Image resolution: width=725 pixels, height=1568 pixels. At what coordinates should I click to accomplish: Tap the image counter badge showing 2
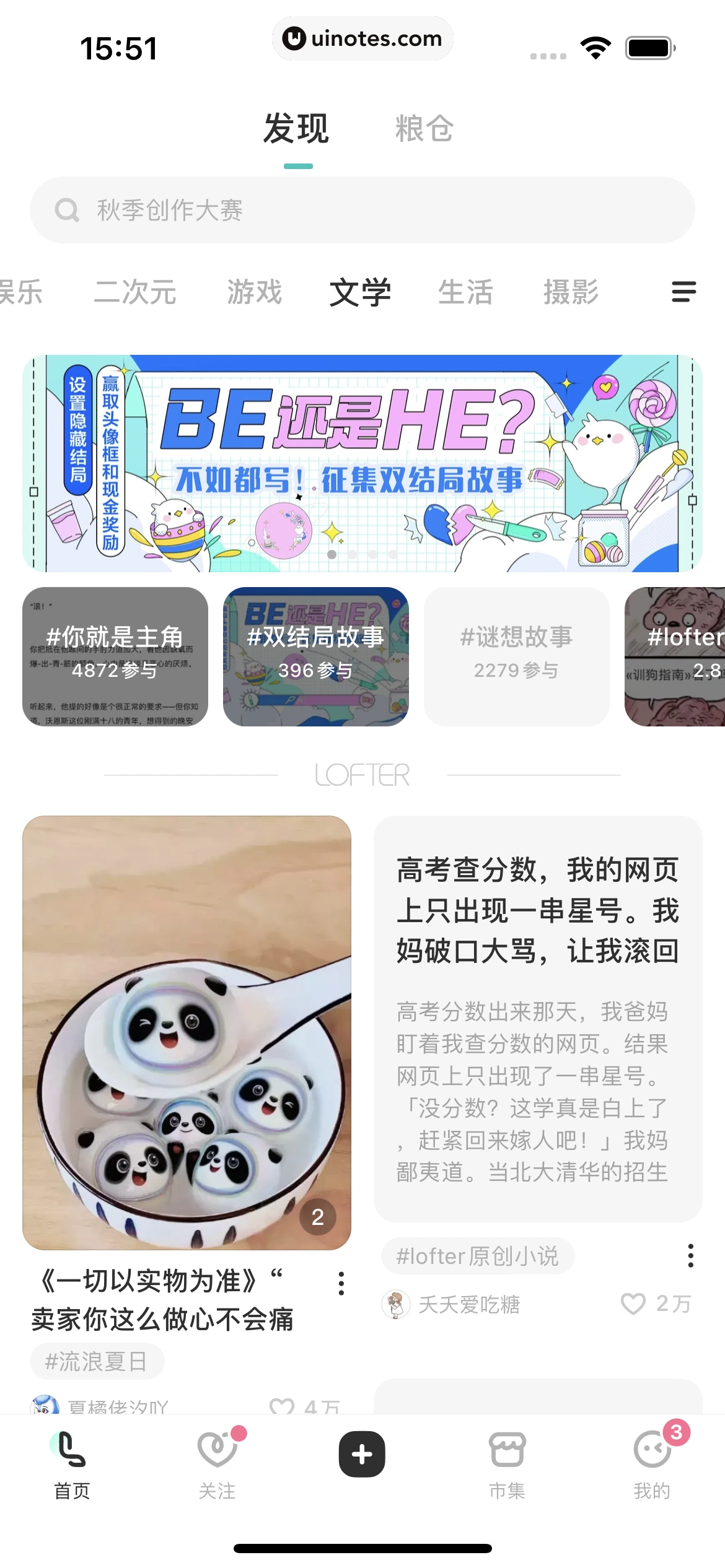(x=317, y=1215)
